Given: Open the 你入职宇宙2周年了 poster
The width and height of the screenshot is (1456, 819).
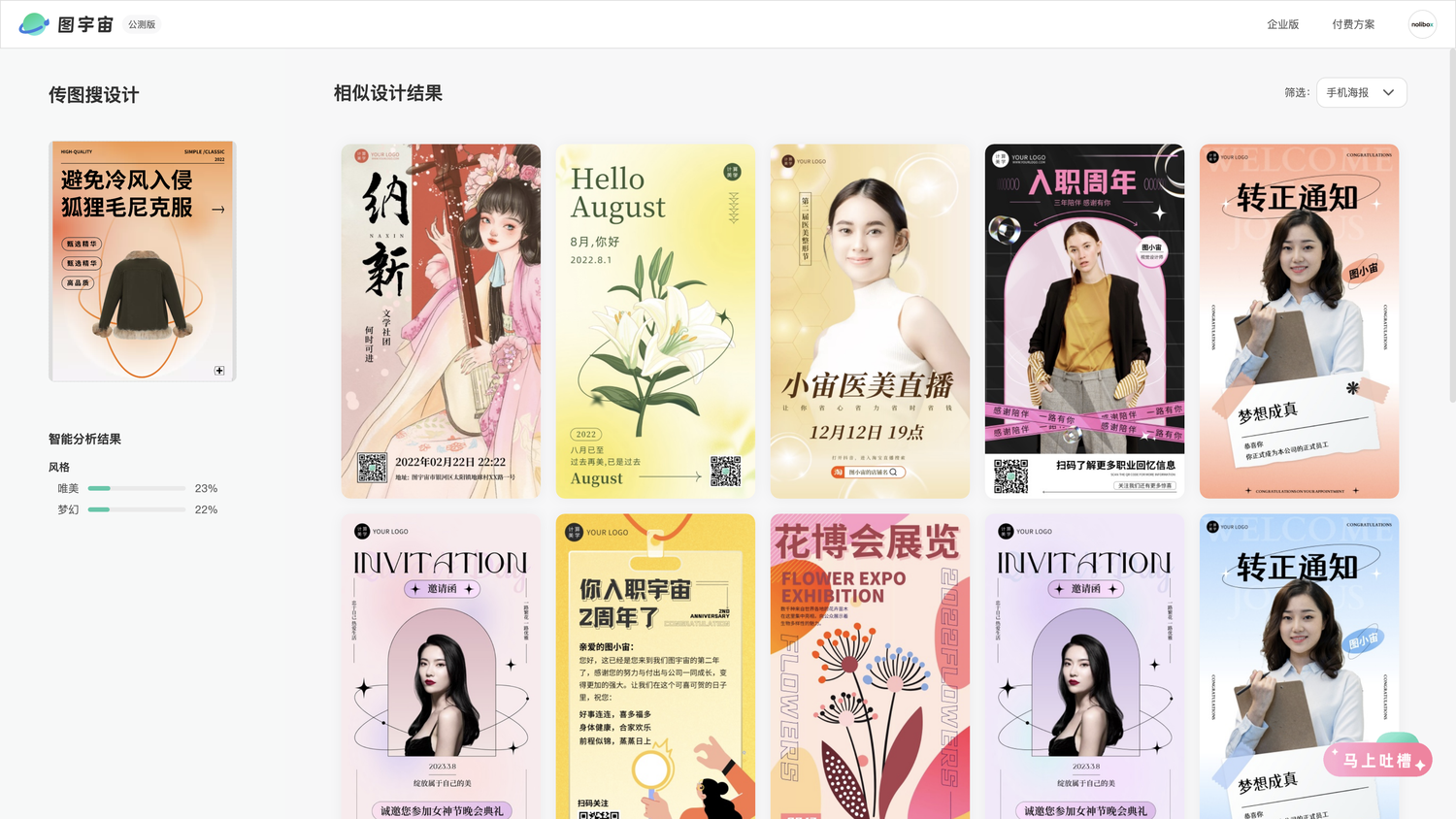Looking at the screenshot, I should [655, 666].
